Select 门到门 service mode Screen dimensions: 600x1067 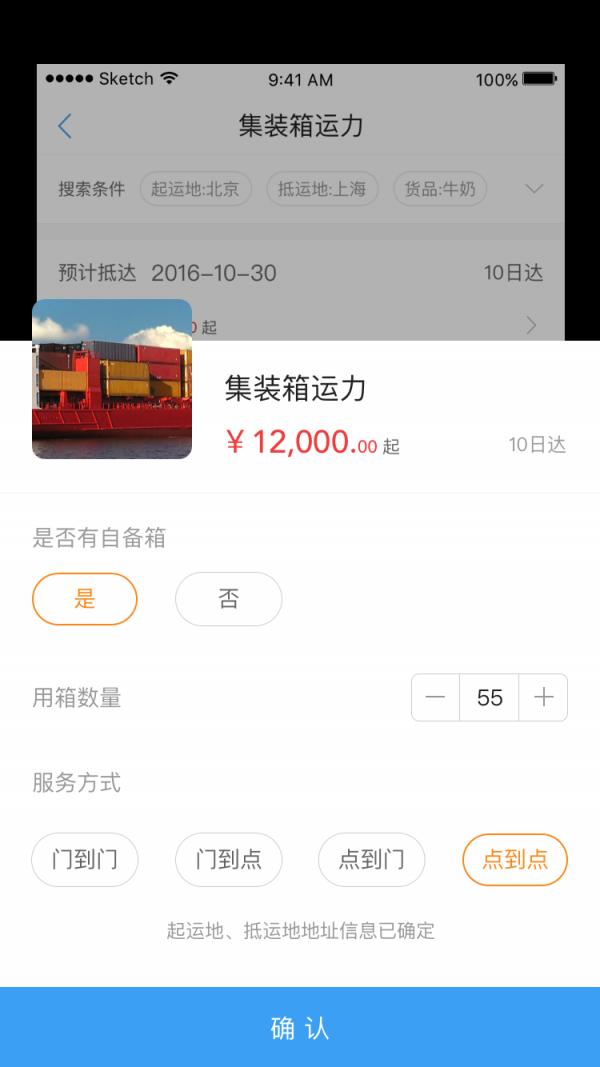85,860
